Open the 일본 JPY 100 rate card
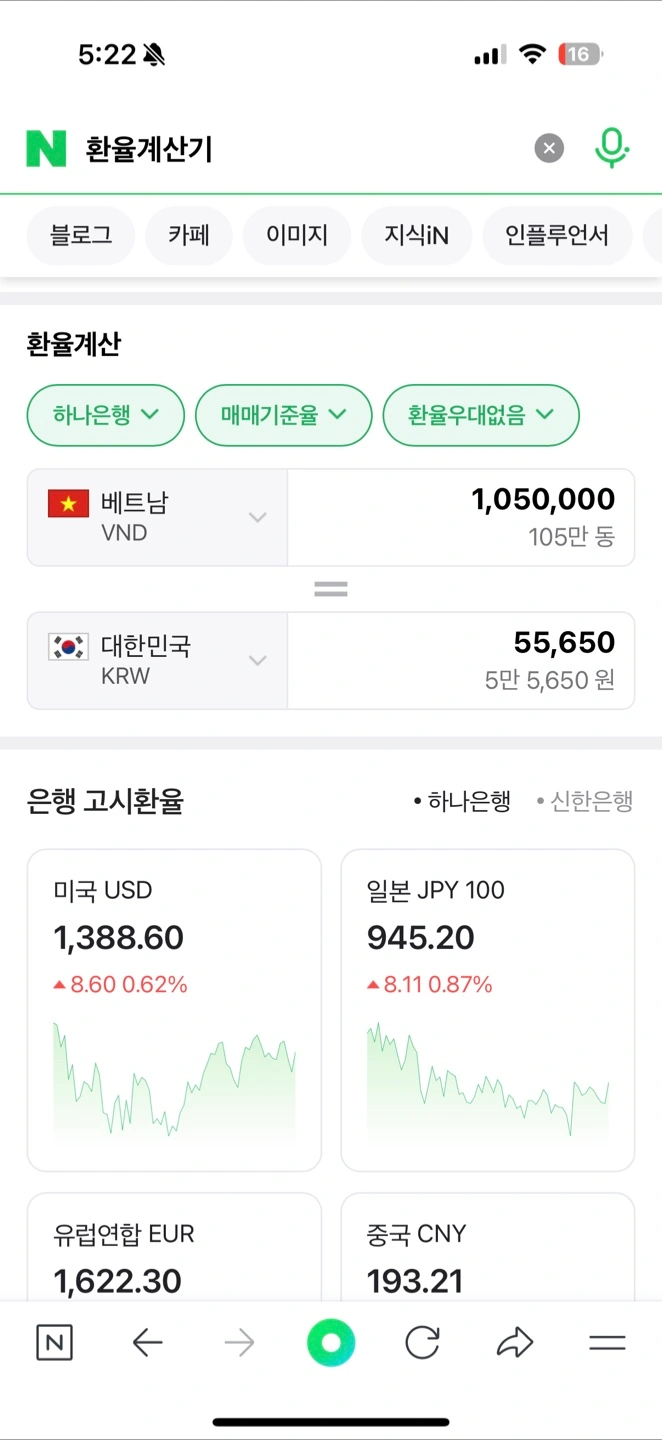662x1440 pixels. click(x=488, y=1010)
